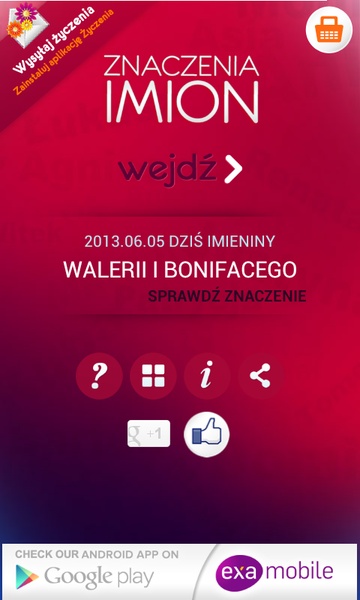360x600 pixels.
Task: Enter the app via wejdź
Action: point(180,170)
